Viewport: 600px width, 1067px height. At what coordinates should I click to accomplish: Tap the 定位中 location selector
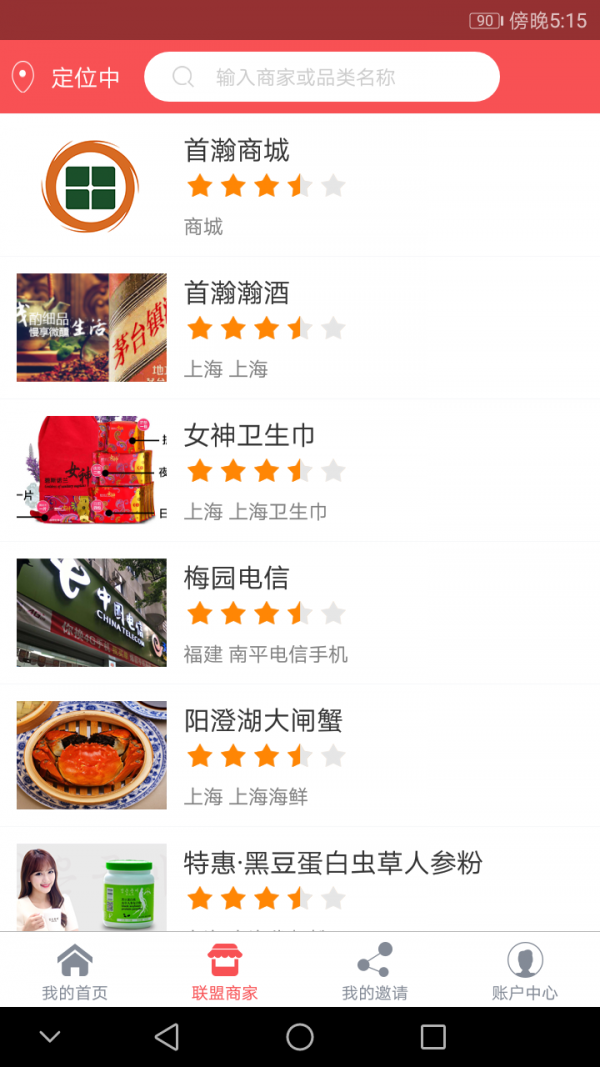[x=66, y=77]
